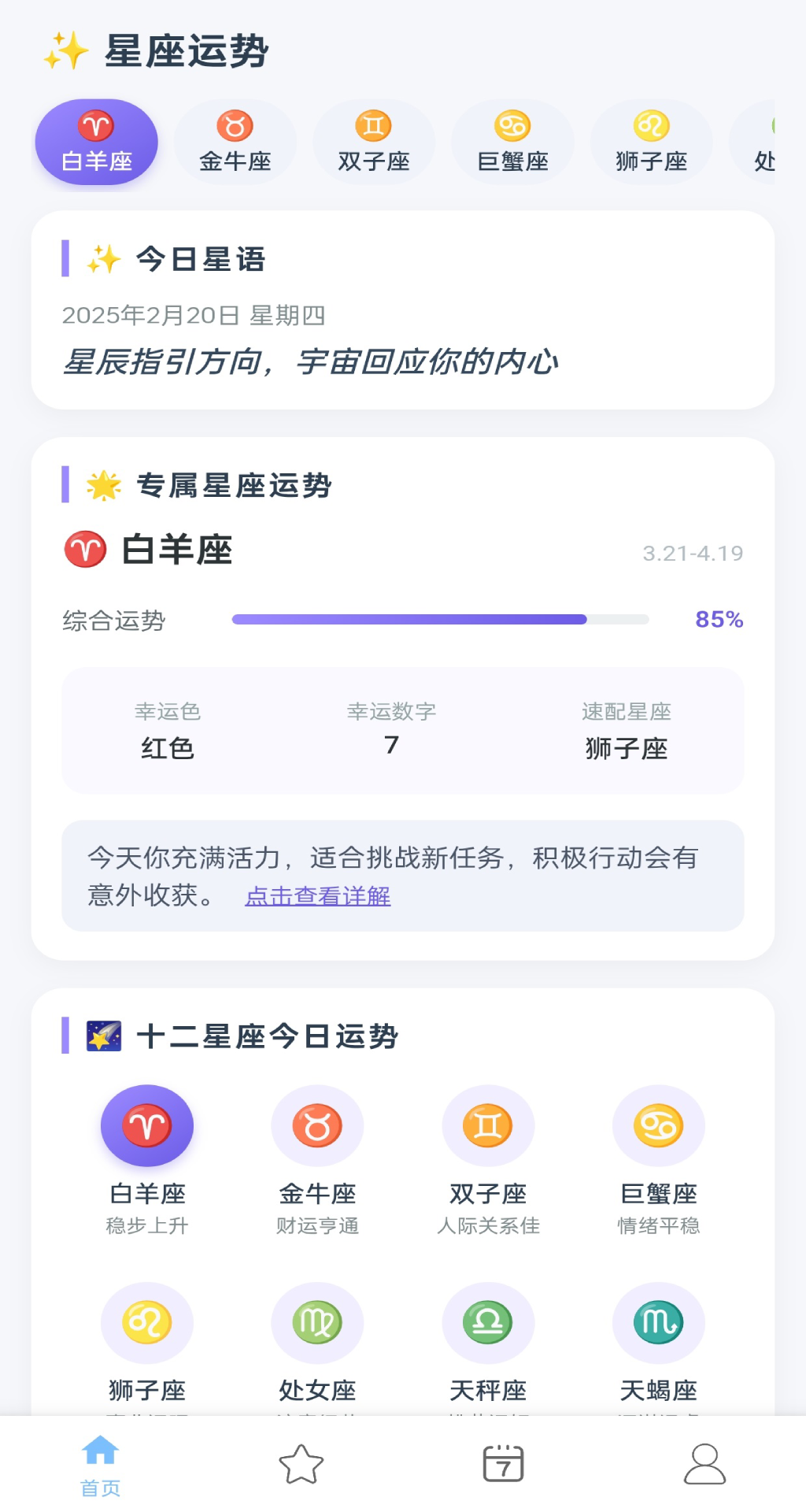The height and width of the screenshot is (1512, 806).
Task: Tap the 速配星座 狮子座 entry
Action: [x=625, y=732]
